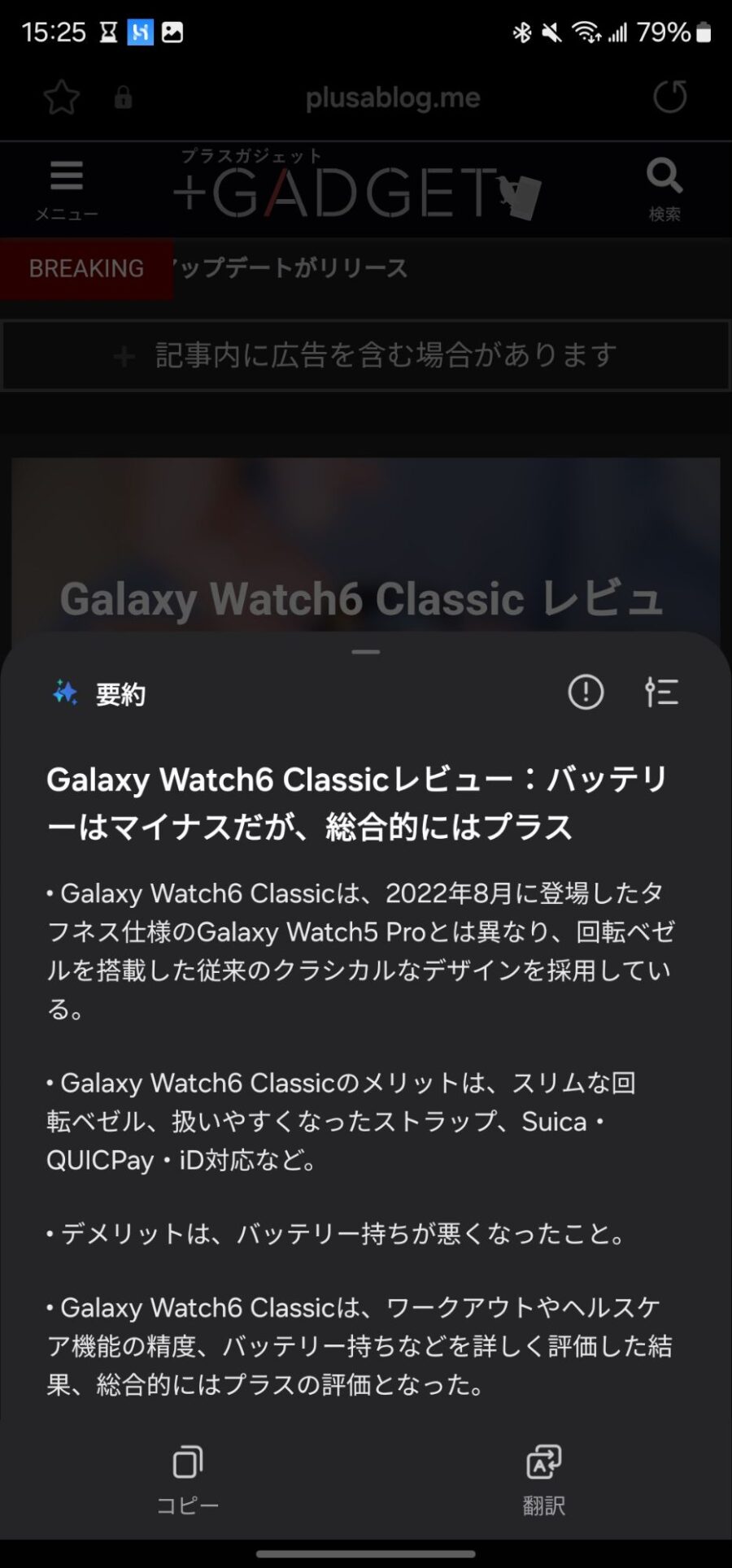Reload the plusablog.me page
The width and height of the screenshot is (732, 1568).
(669, 98)
